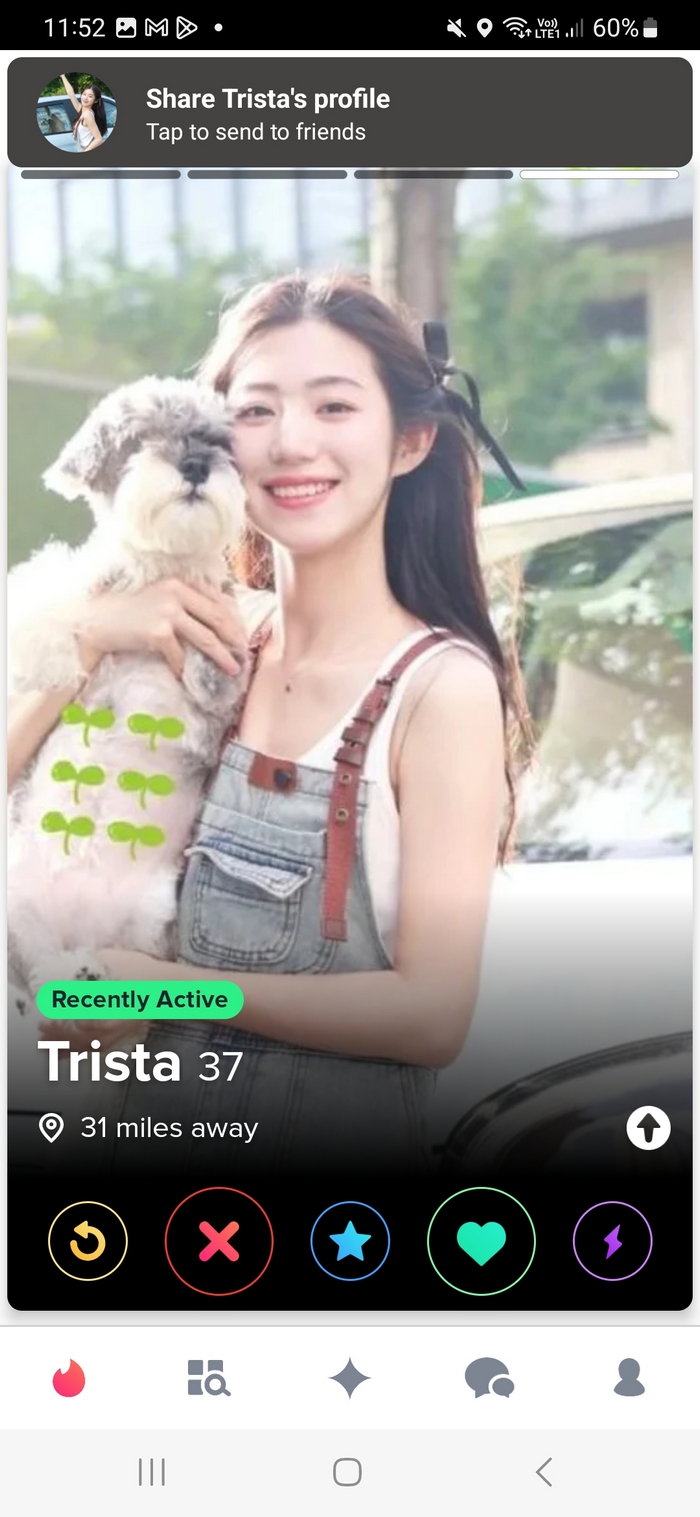Rewind the last swipe
The image size is (700, 1517).
coord(88,1241)
